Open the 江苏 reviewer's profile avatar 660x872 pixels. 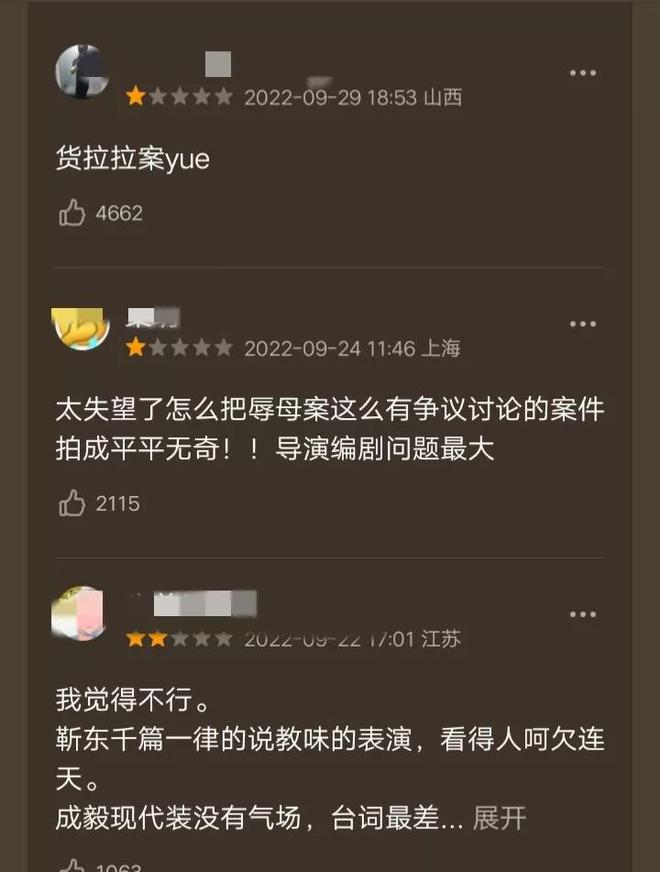(x=80, y=614)
